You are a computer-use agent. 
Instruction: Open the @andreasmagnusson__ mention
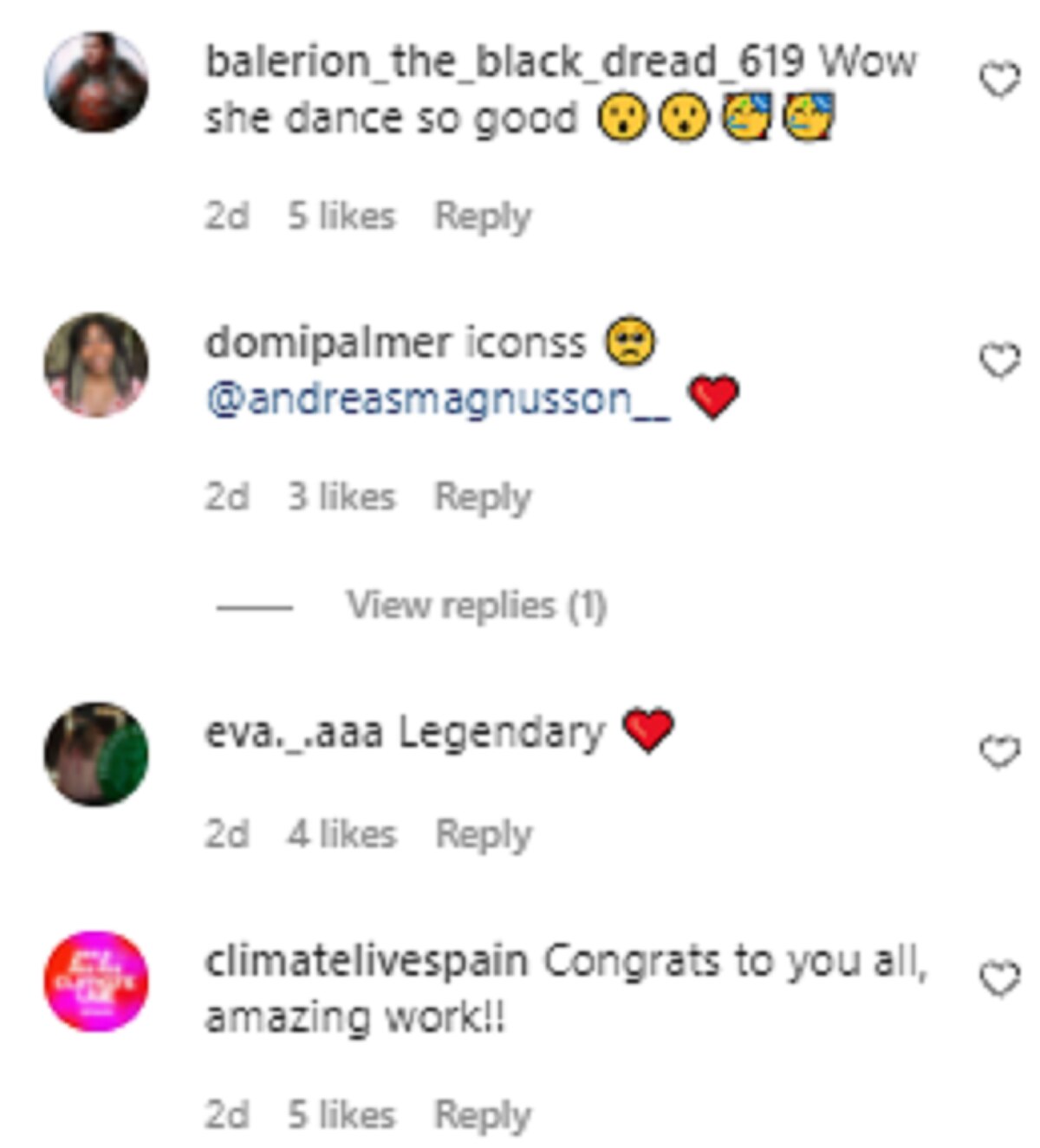point(438,399)
